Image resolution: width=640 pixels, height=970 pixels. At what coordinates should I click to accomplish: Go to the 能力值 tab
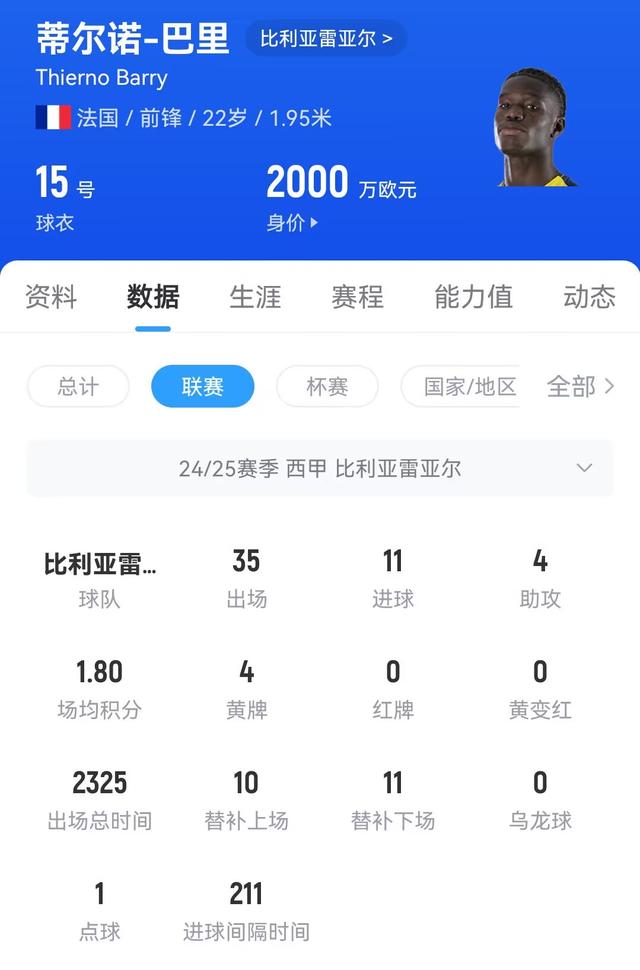click(x=473, y=297)
